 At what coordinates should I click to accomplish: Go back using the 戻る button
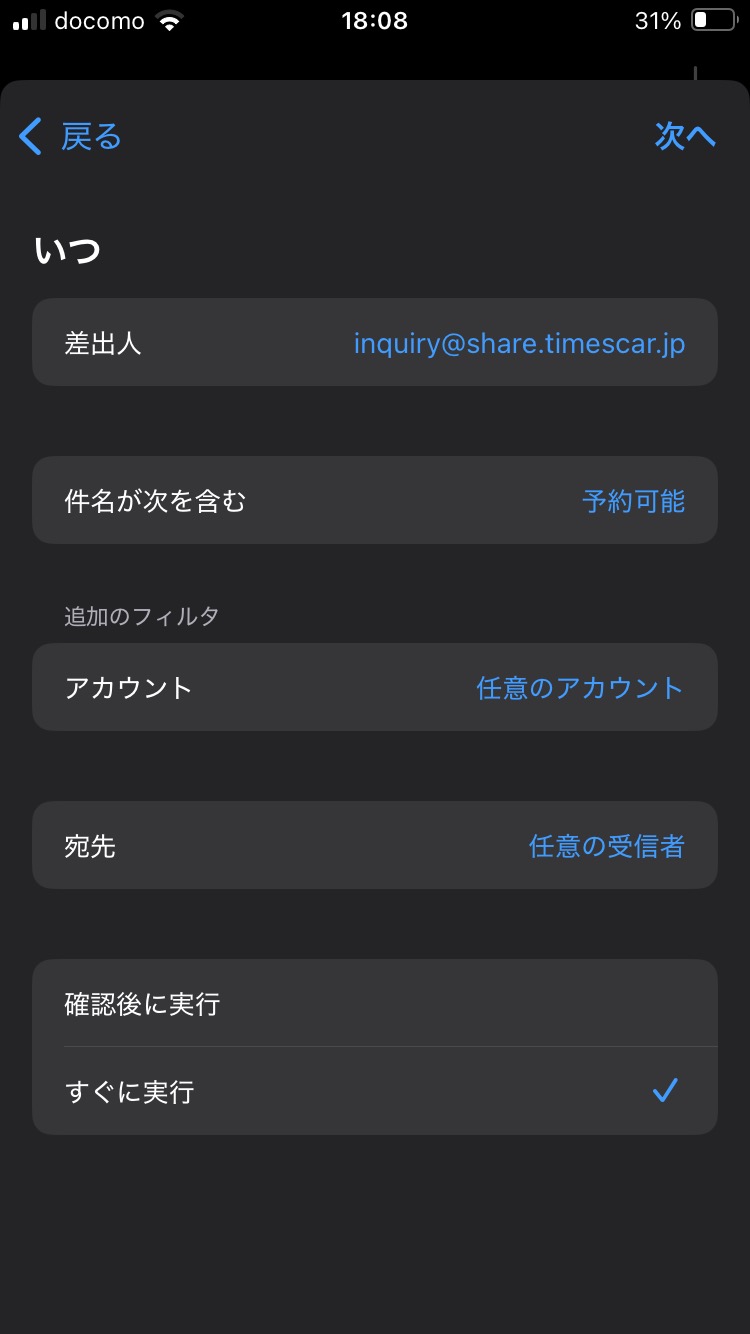click(70, 136)
